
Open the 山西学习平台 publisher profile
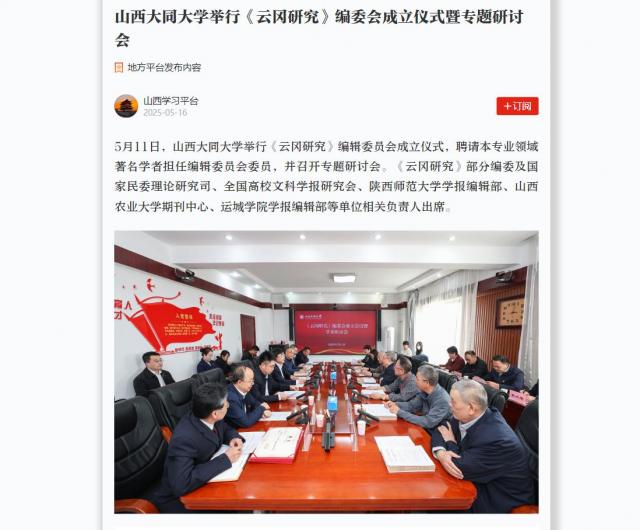pyautogui.click(x=170, y=101)
